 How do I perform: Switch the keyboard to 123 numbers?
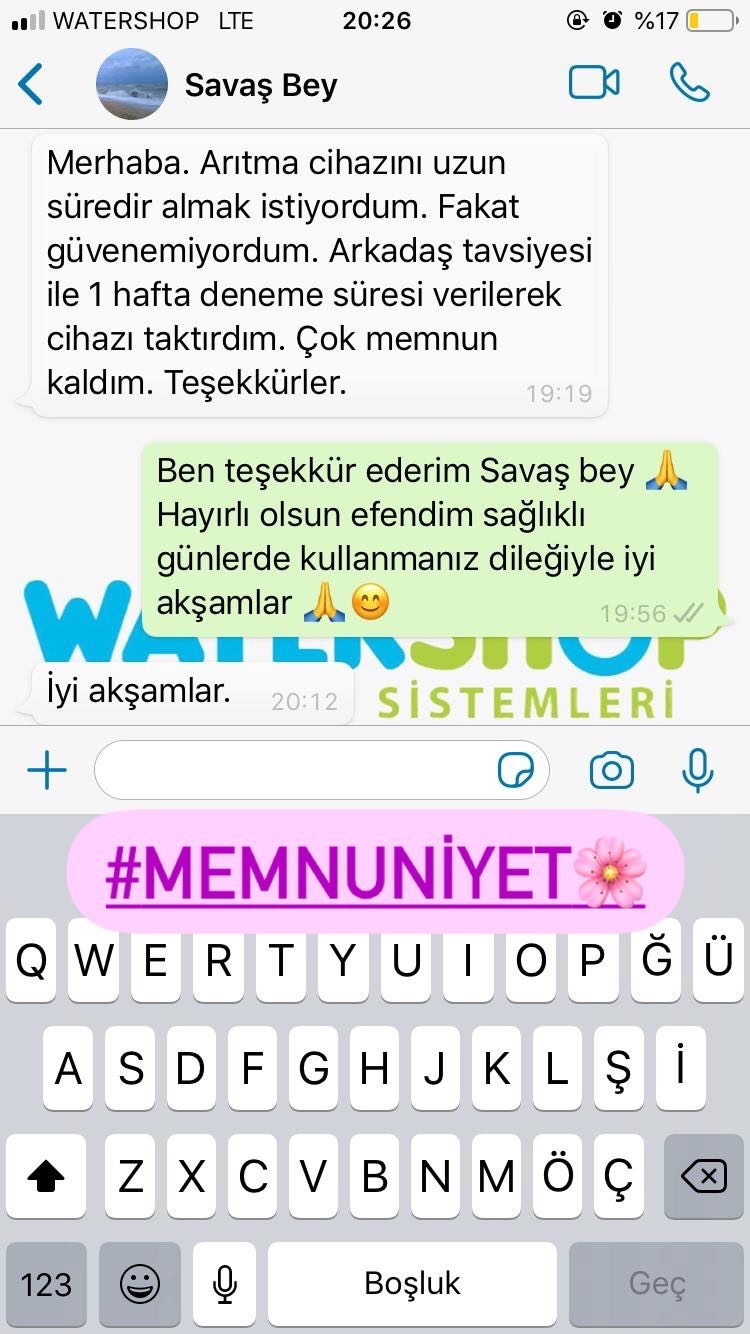(46, 1284)
